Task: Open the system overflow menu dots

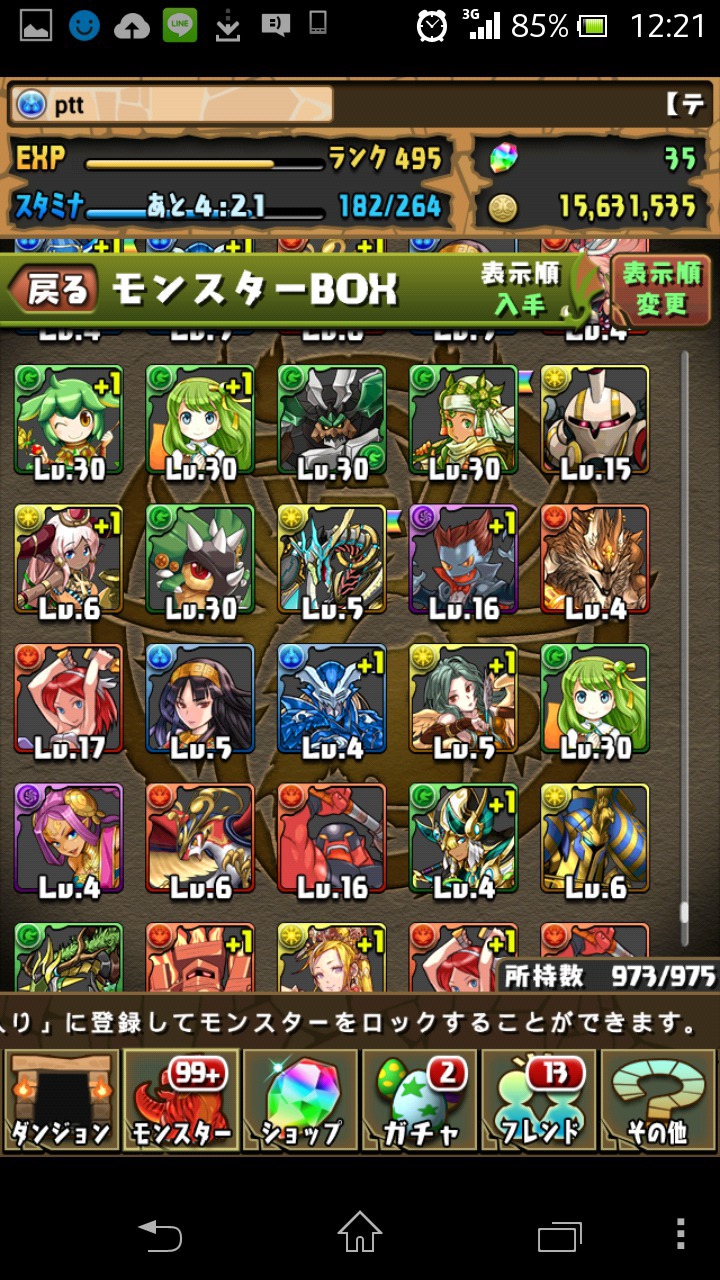Action: (681, 1233)
